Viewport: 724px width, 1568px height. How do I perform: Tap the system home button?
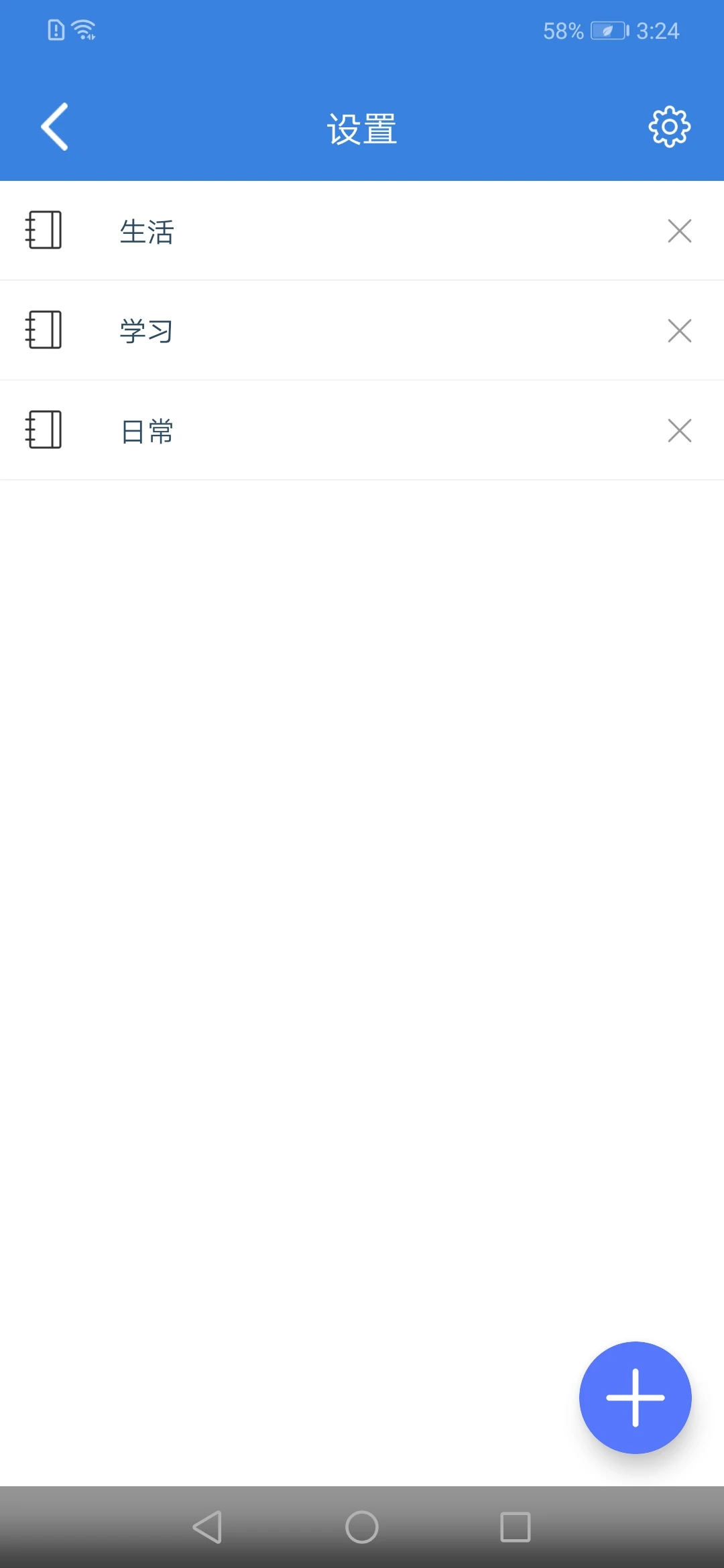362,1528
